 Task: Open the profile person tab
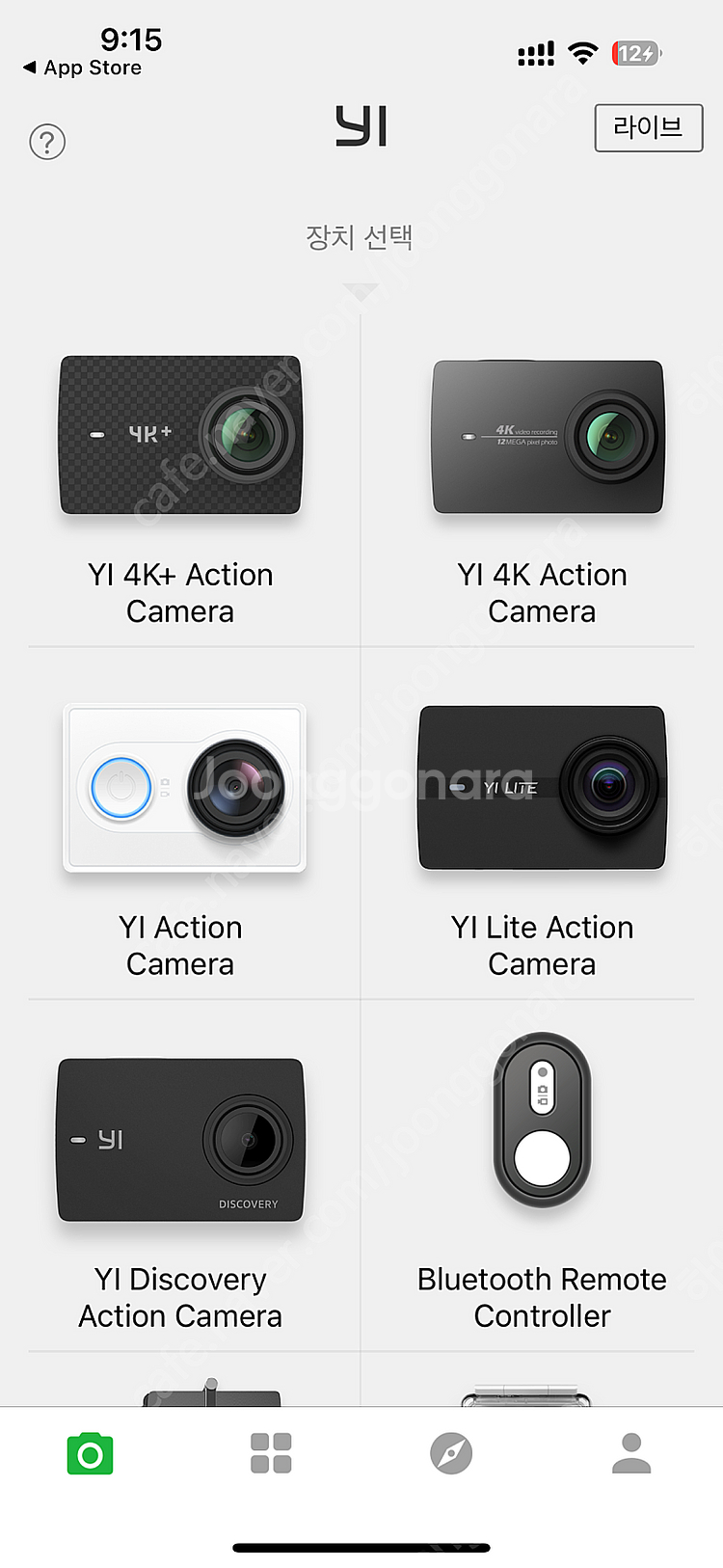(631, 1453)
